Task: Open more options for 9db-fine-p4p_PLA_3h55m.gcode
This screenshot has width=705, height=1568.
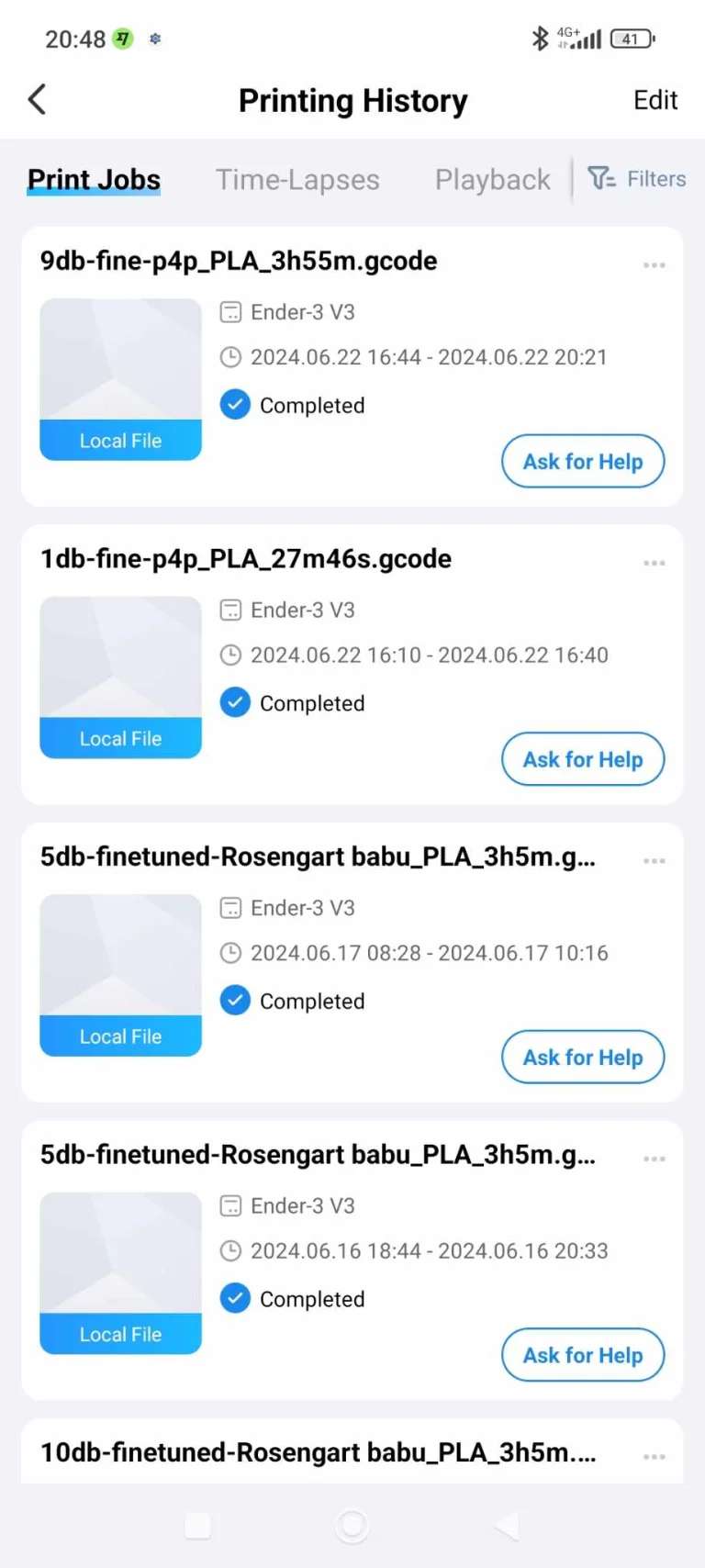Action: [654, 265]
